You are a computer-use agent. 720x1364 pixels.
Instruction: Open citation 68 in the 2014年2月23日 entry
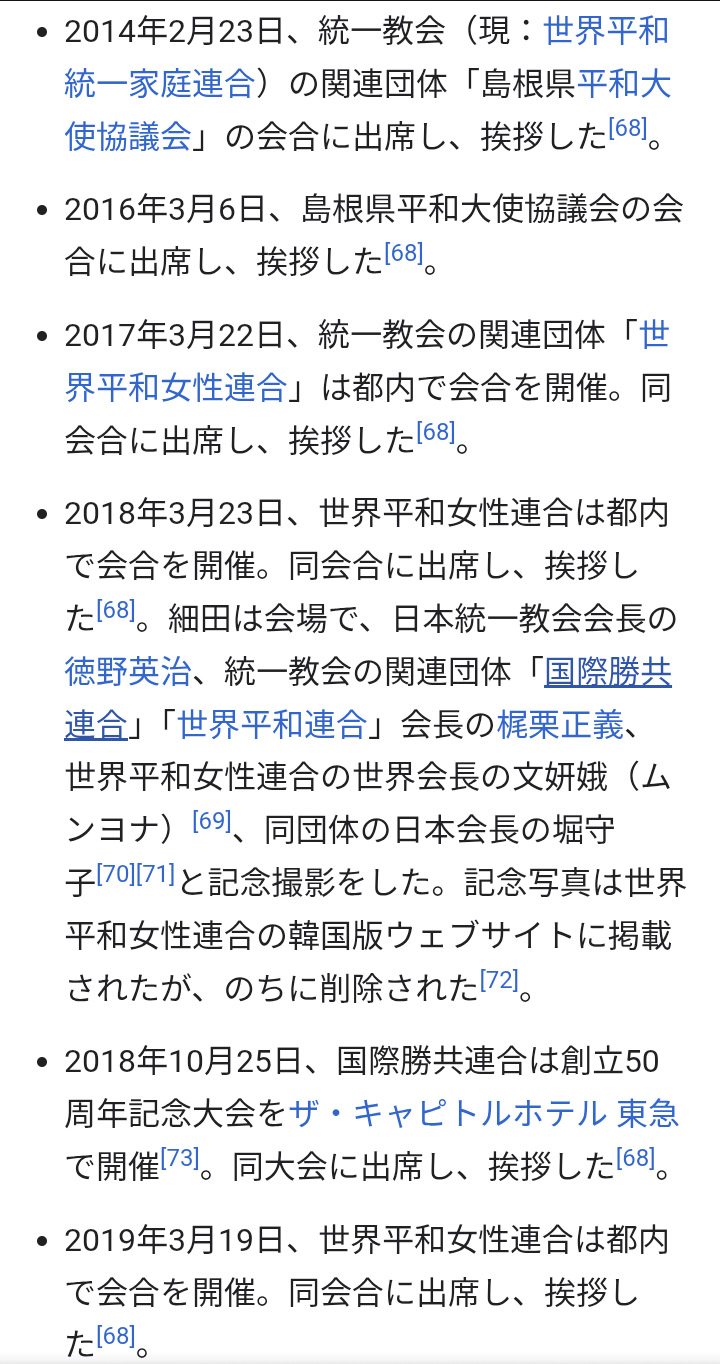click(627, 127)
